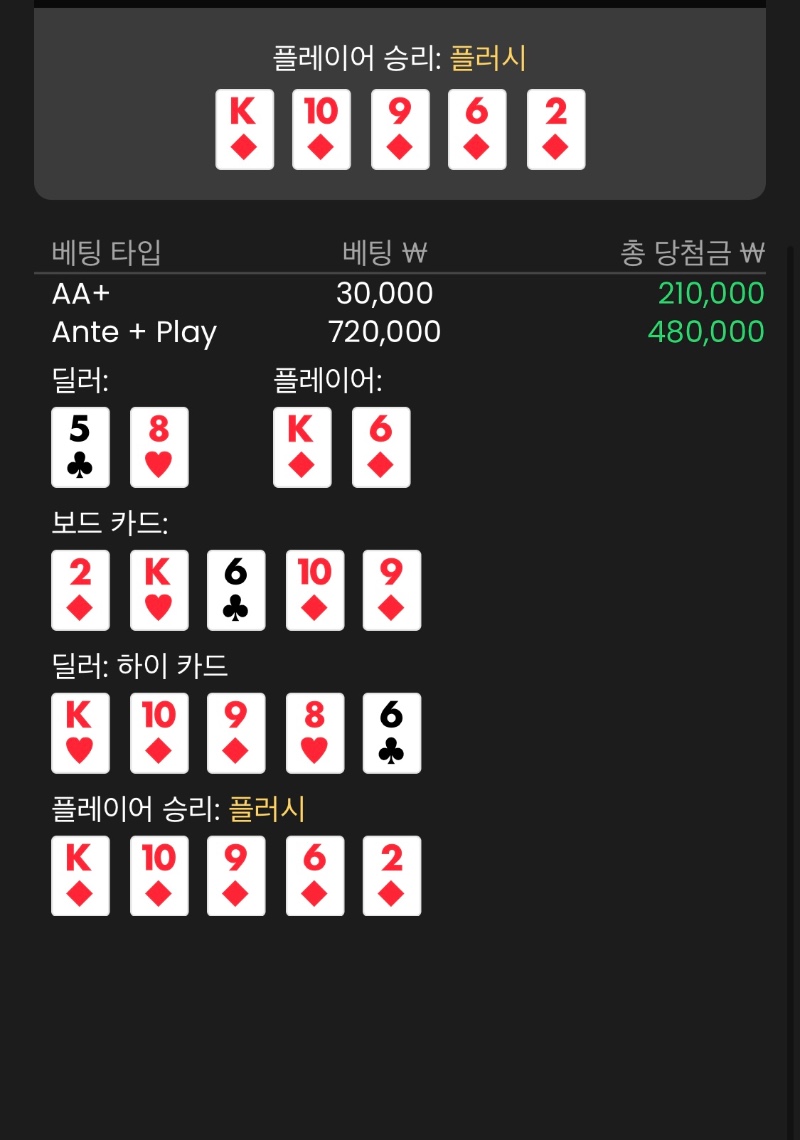The width and height of the screenshot is (800, 1140).
Task: Click the 2 of Diamonds board card
Action: [80, 590]
